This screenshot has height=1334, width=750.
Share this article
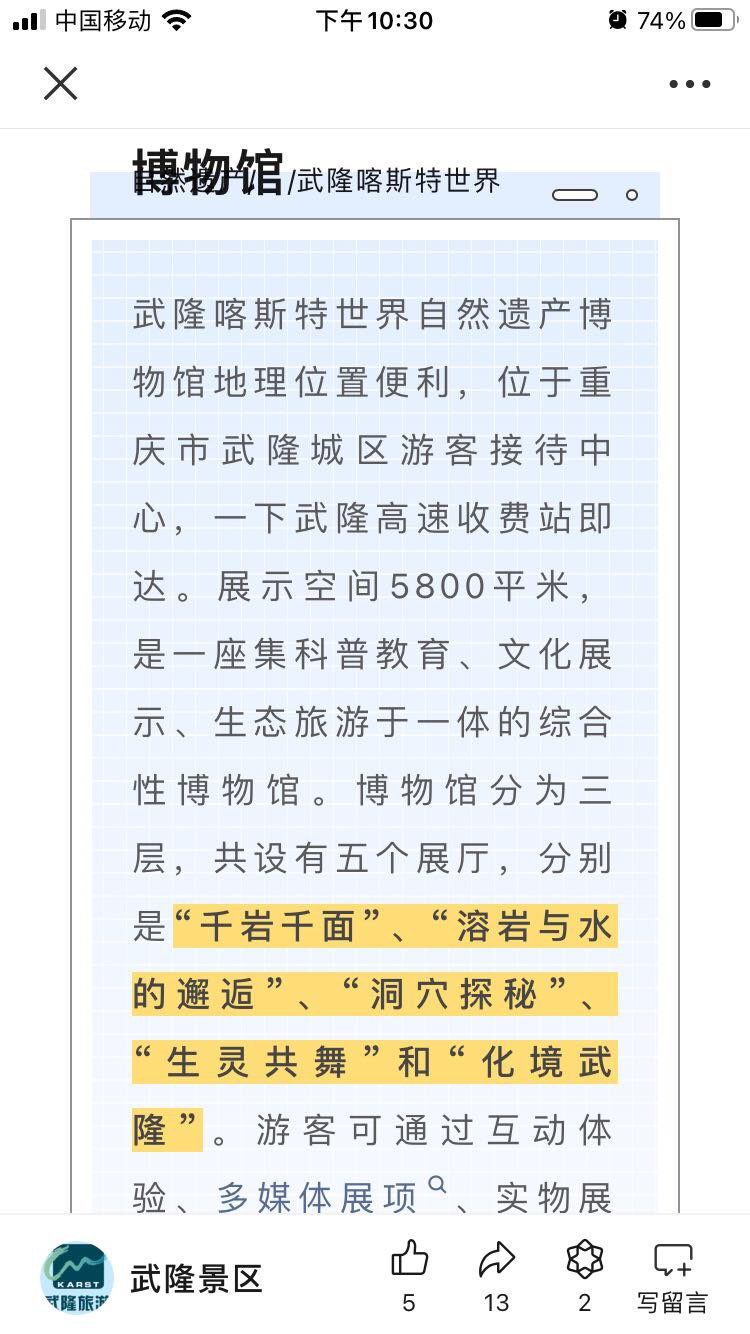click(x=496, y=1274)
